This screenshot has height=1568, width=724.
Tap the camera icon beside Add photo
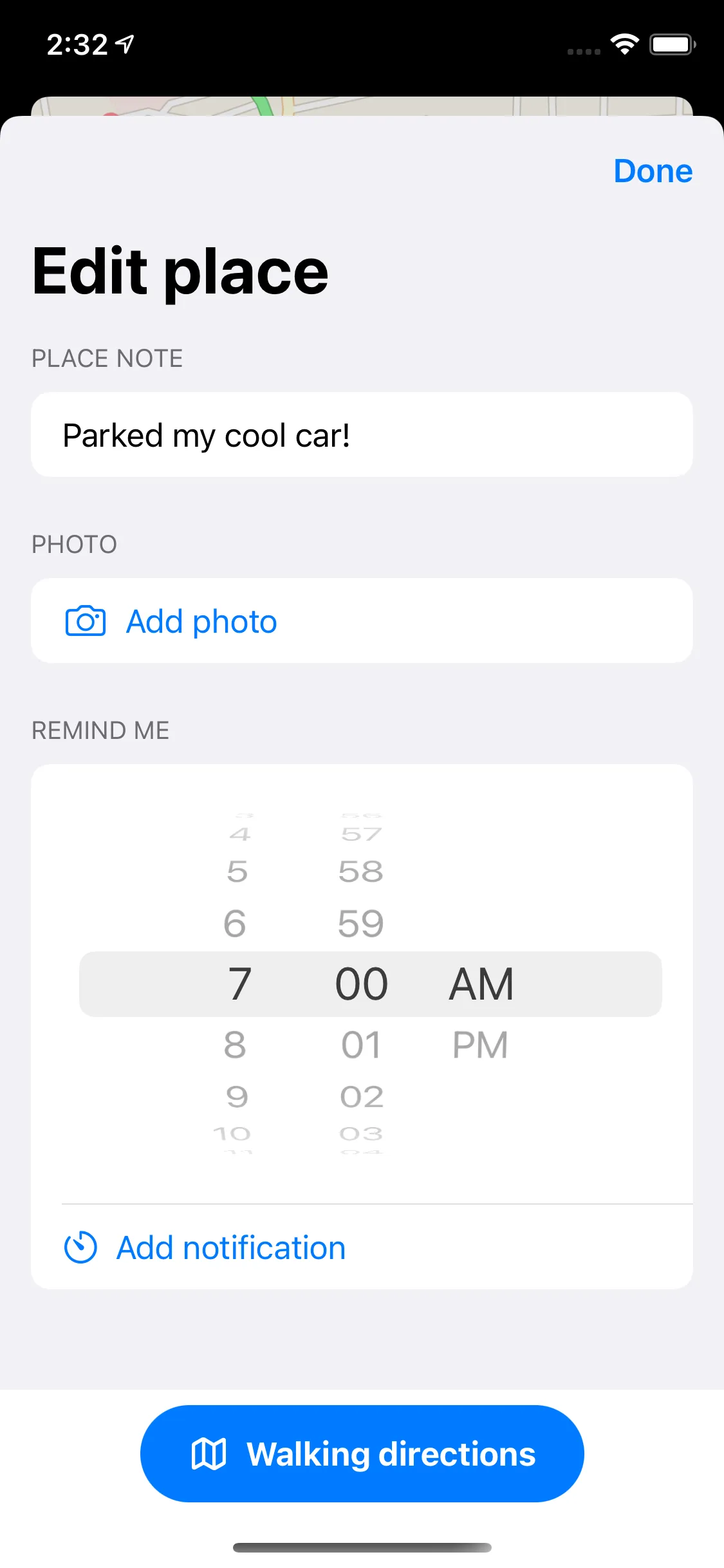pyautogui.click(x=84, y=621)
